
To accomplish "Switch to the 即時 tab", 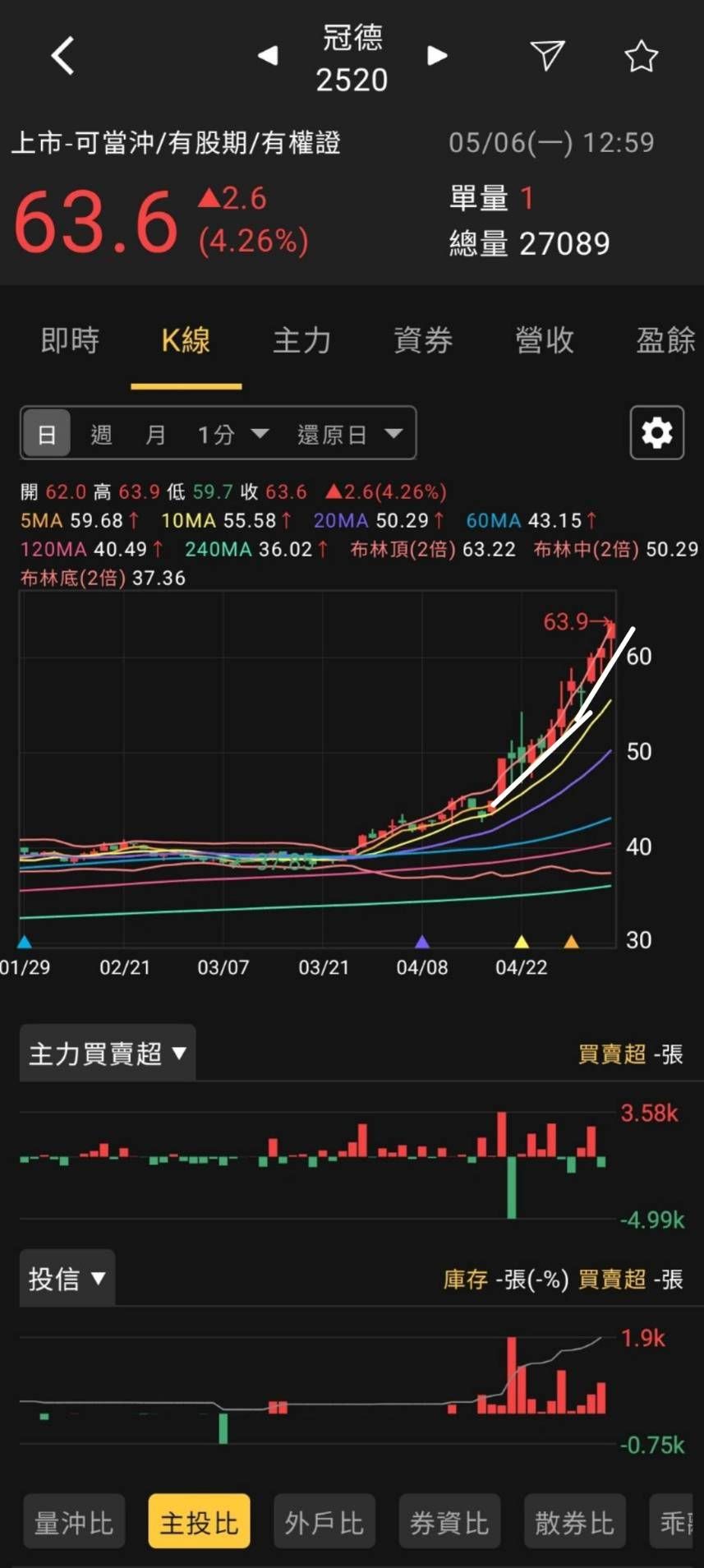I will pos(70,340).
